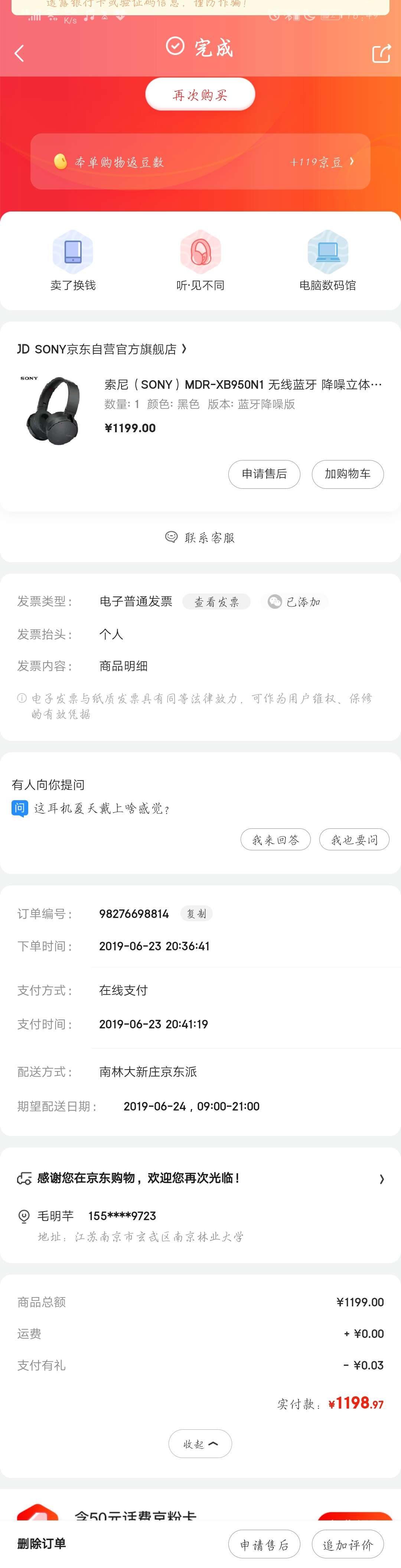This screenshot has width=401, height=1568.
Task: Tap 再次购买 to buy again
Action: coord(200,95)
